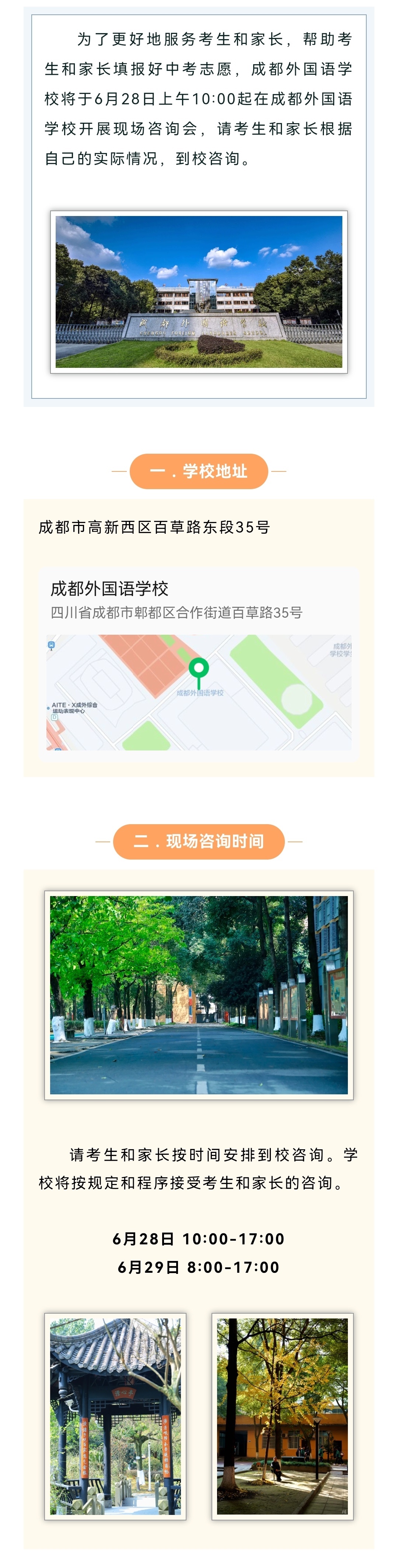View the school gate photo full screen

tap(198, 292)
